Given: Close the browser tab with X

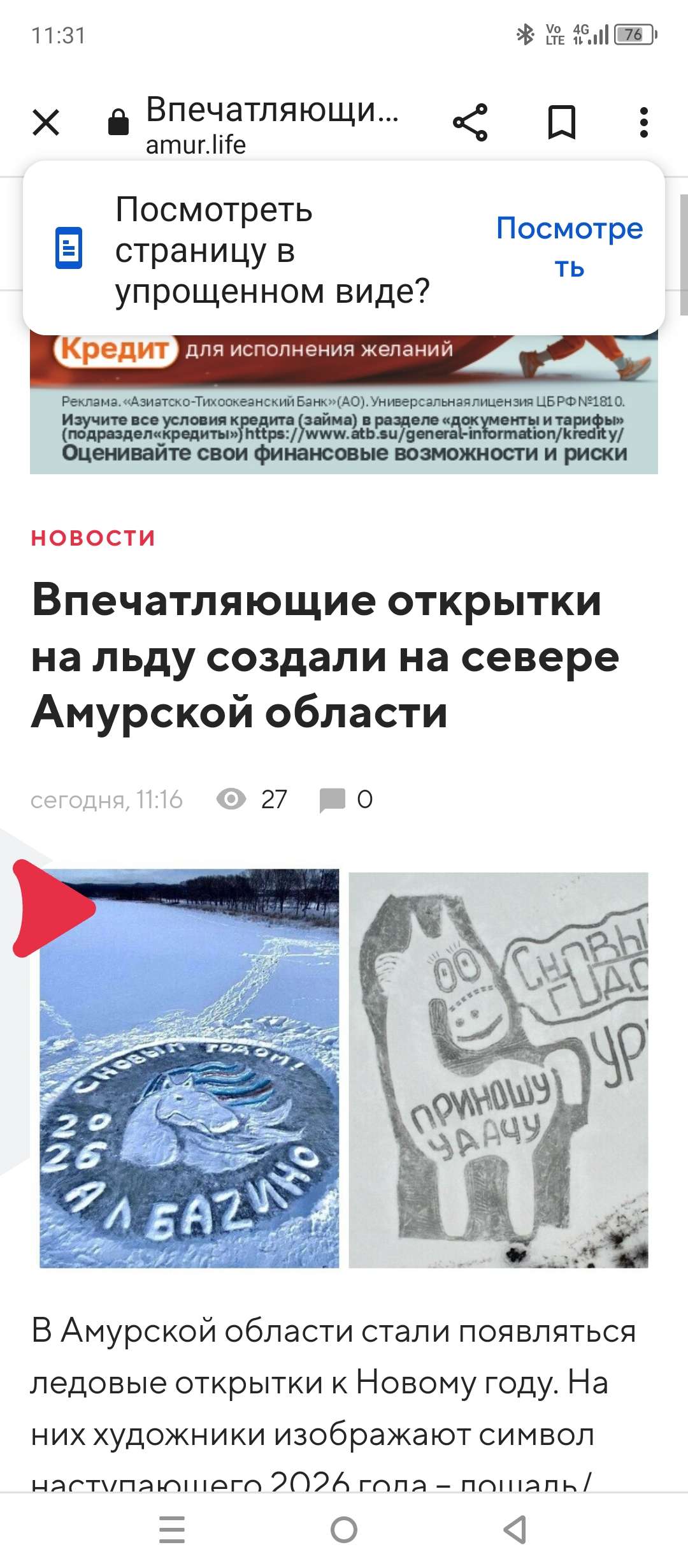Looking at the screenshot, I should pyautogui.click(x=46, y=122).
